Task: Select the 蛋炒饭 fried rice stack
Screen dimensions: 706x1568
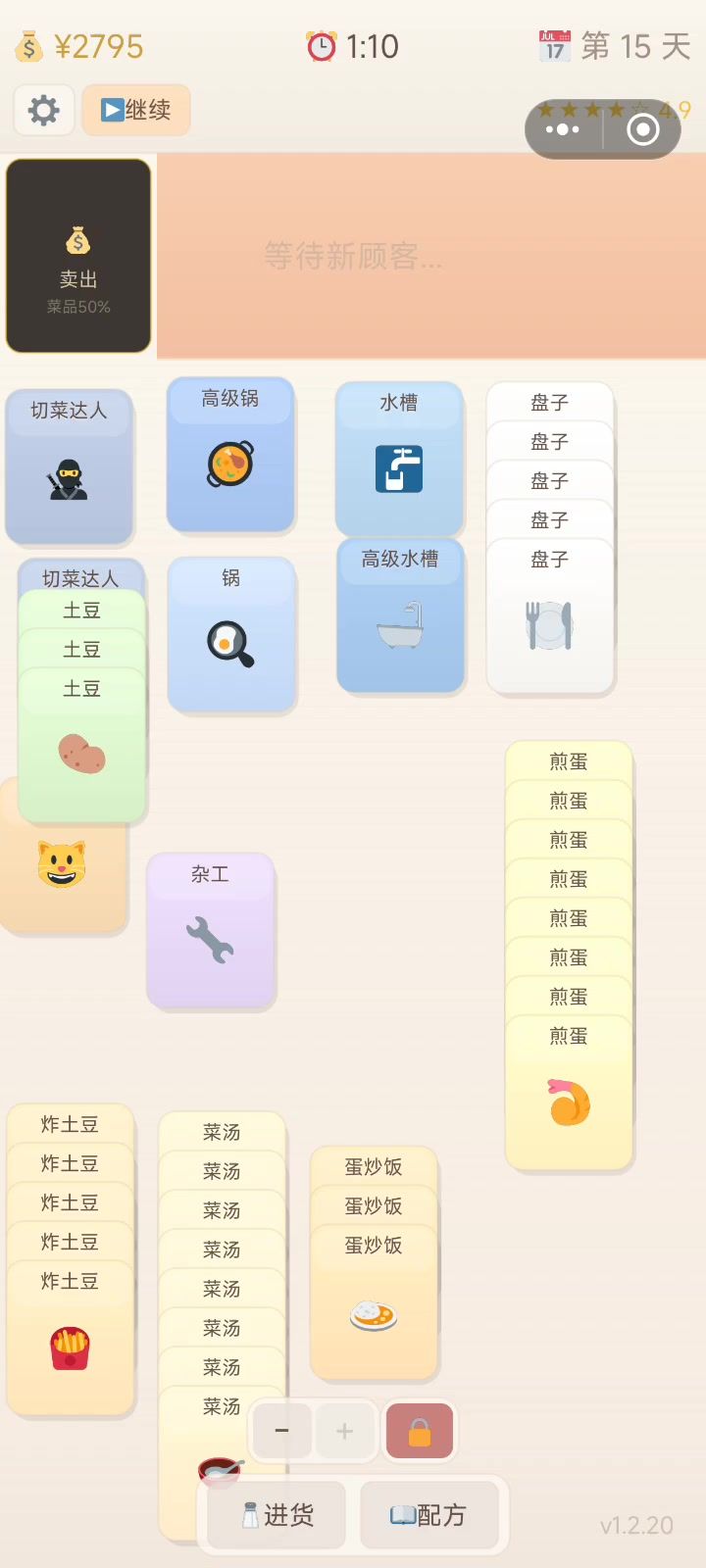Action: click(x=374, y=1313)
